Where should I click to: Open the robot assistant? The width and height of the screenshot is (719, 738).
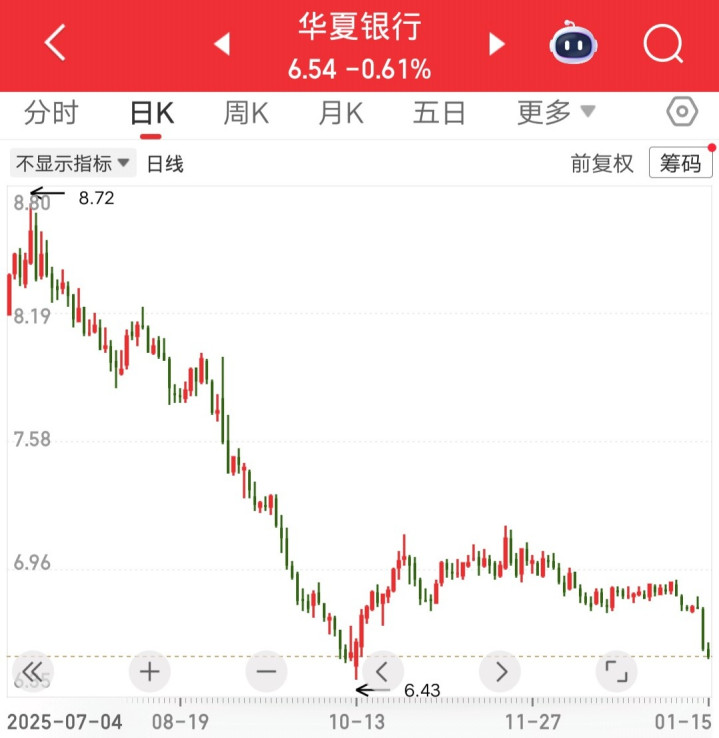(x=573, y=44)
